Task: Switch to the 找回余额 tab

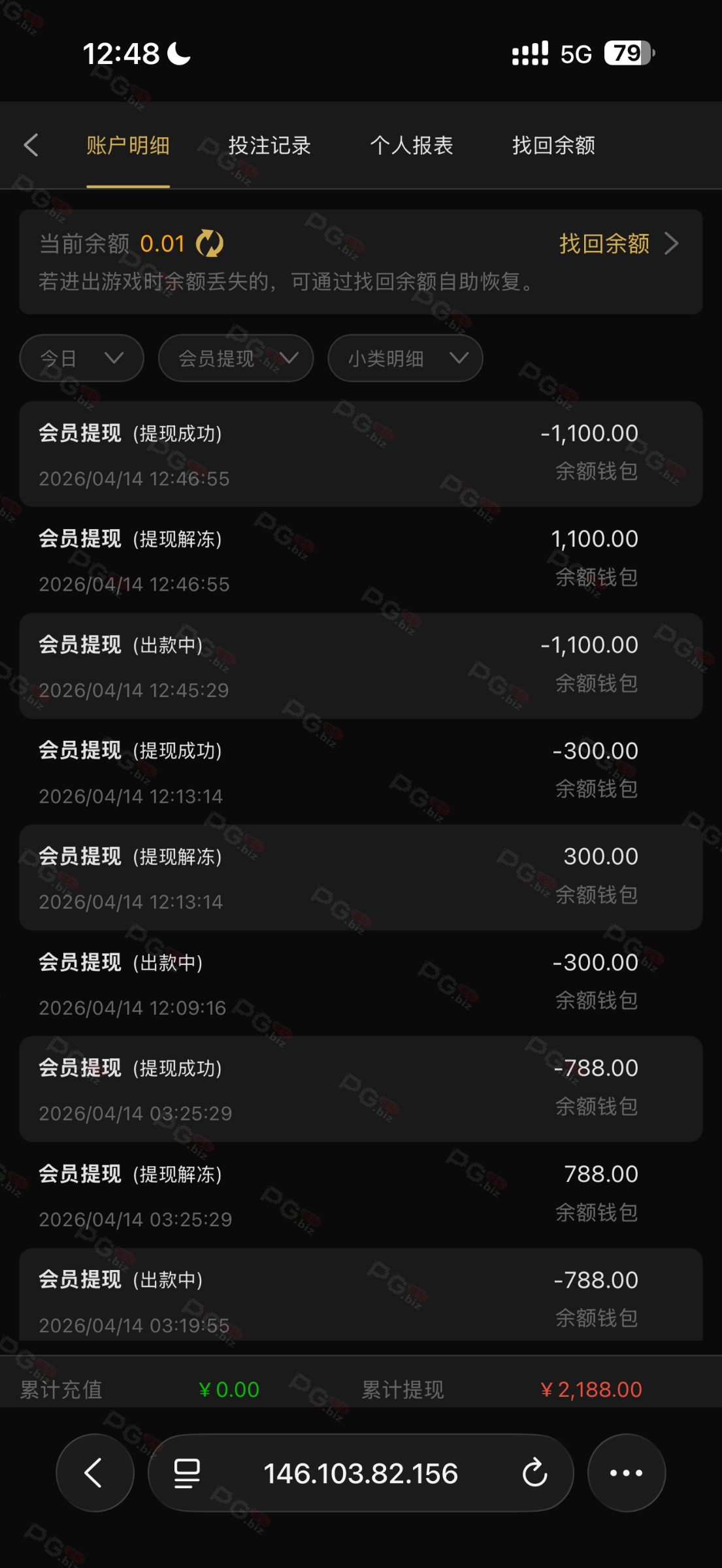Action: point(553,145)
